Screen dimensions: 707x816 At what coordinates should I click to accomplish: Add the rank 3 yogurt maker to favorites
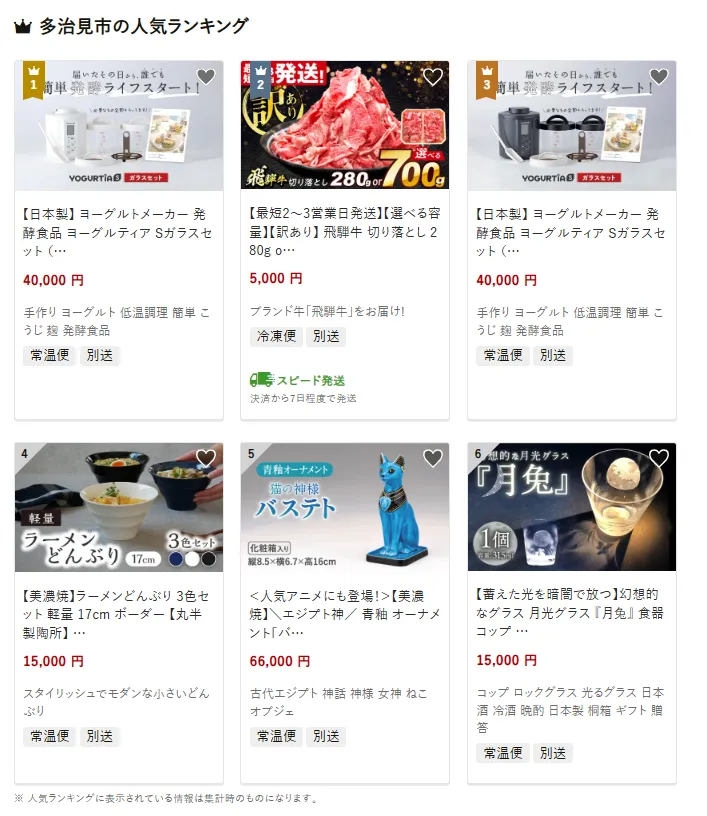pos(658,77)
